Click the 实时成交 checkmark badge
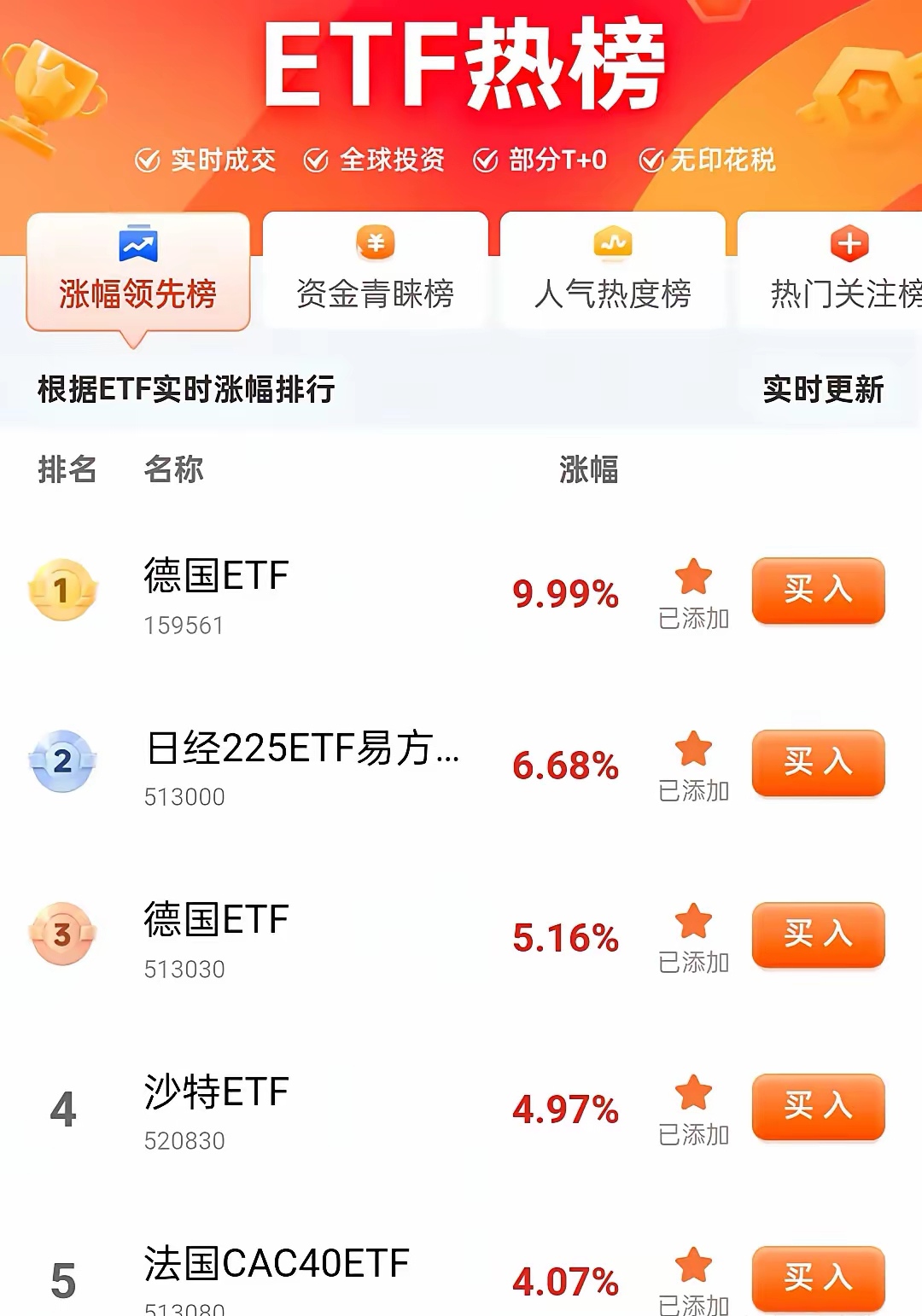Screen dimensions: 922x1316 147,158
